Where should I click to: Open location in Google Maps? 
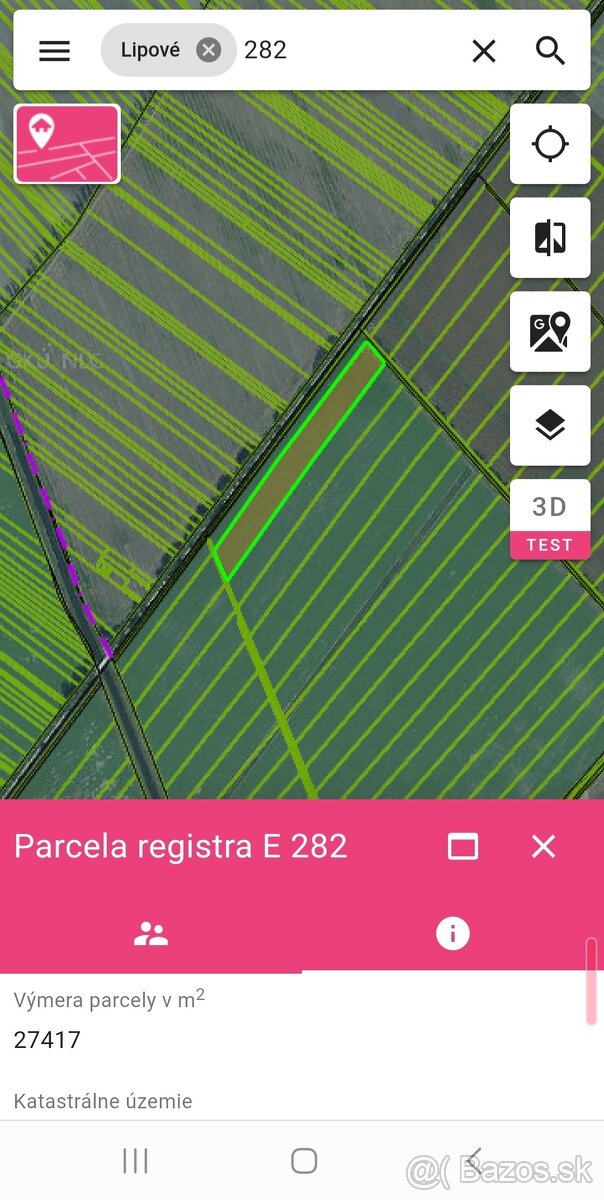[x=550, y=332]
